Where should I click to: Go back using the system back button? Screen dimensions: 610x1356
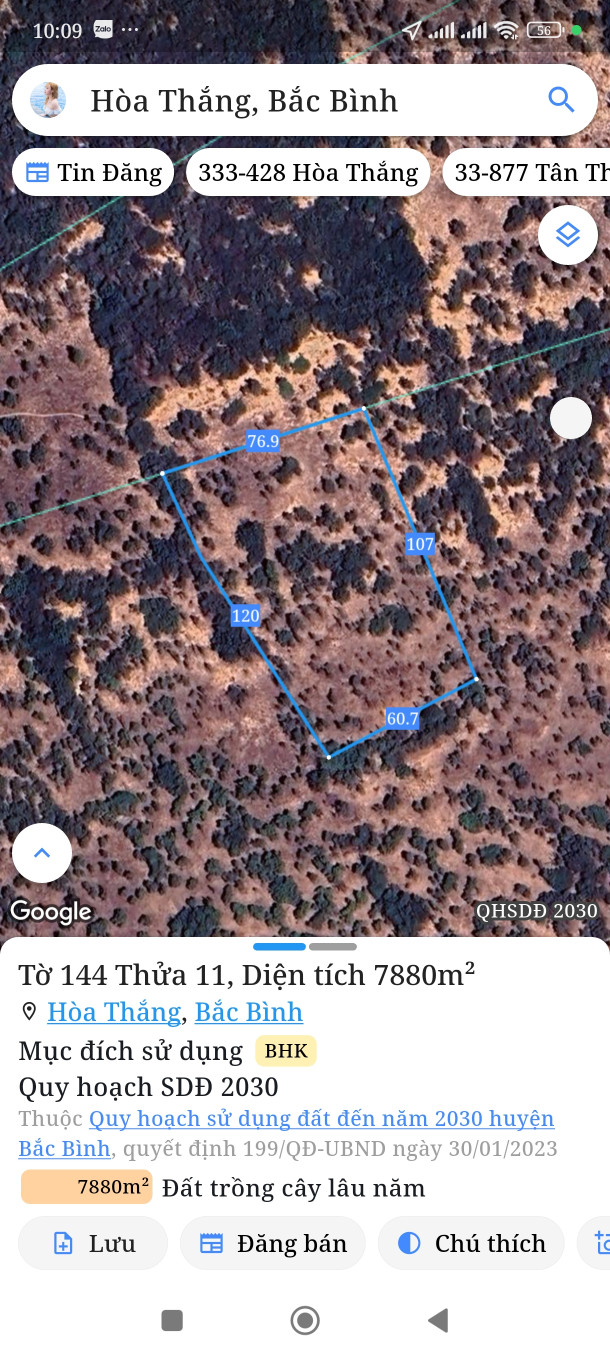point(437,1321)
